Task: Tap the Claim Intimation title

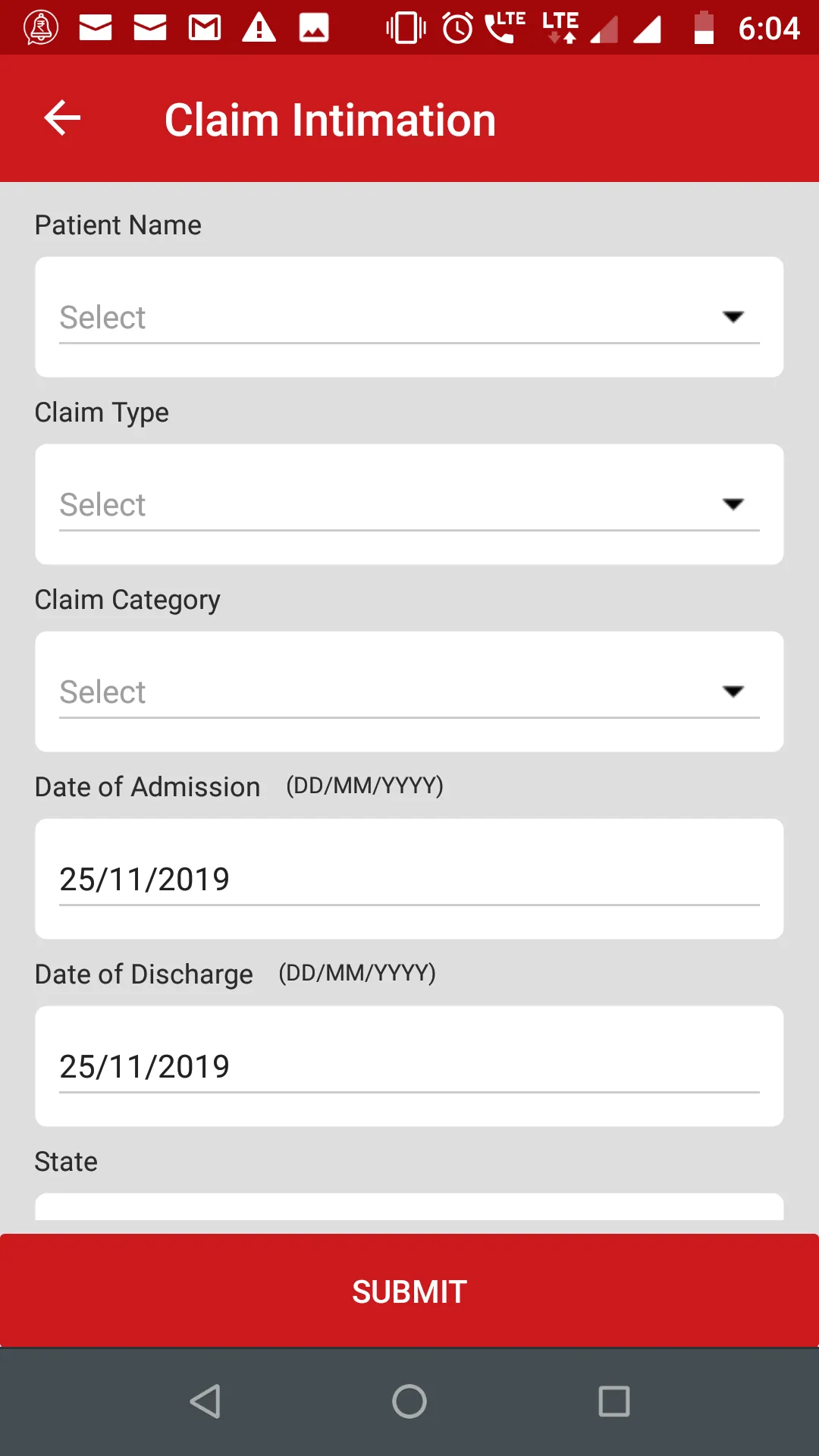Action: 330,118
